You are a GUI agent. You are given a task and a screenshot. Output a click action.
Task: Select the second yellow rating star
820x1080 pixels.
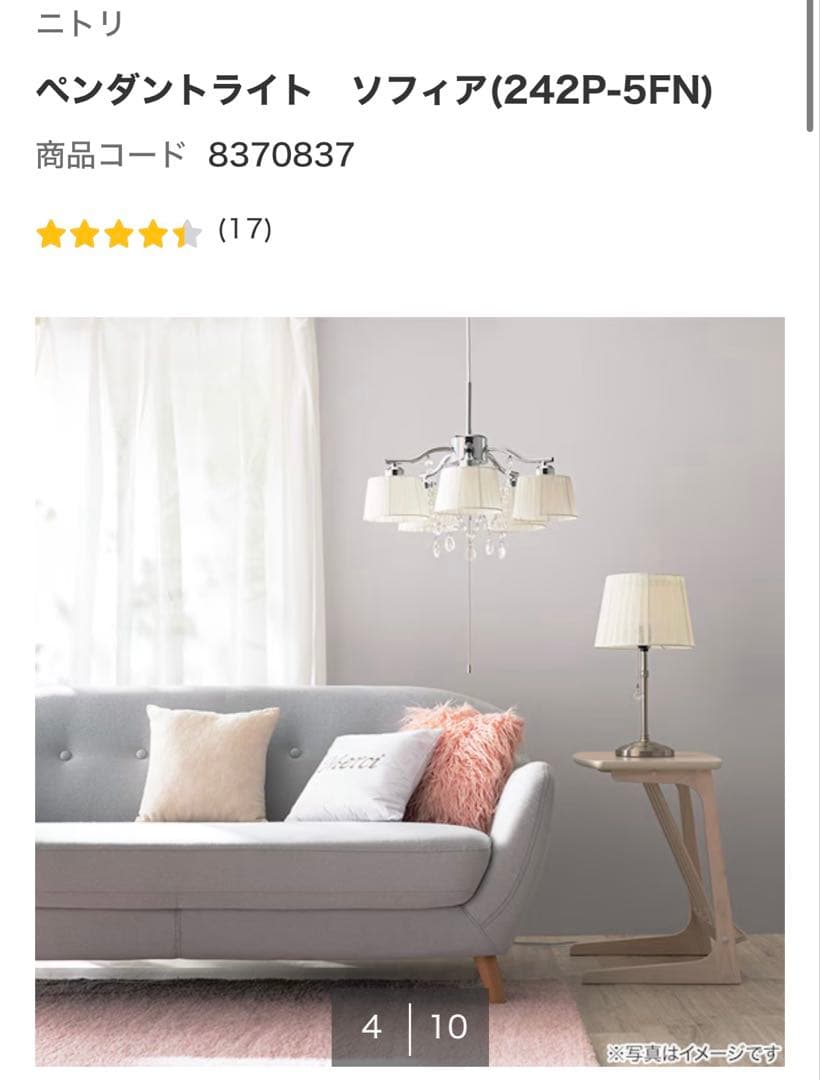pyautogui.click(x=85, y=233)
